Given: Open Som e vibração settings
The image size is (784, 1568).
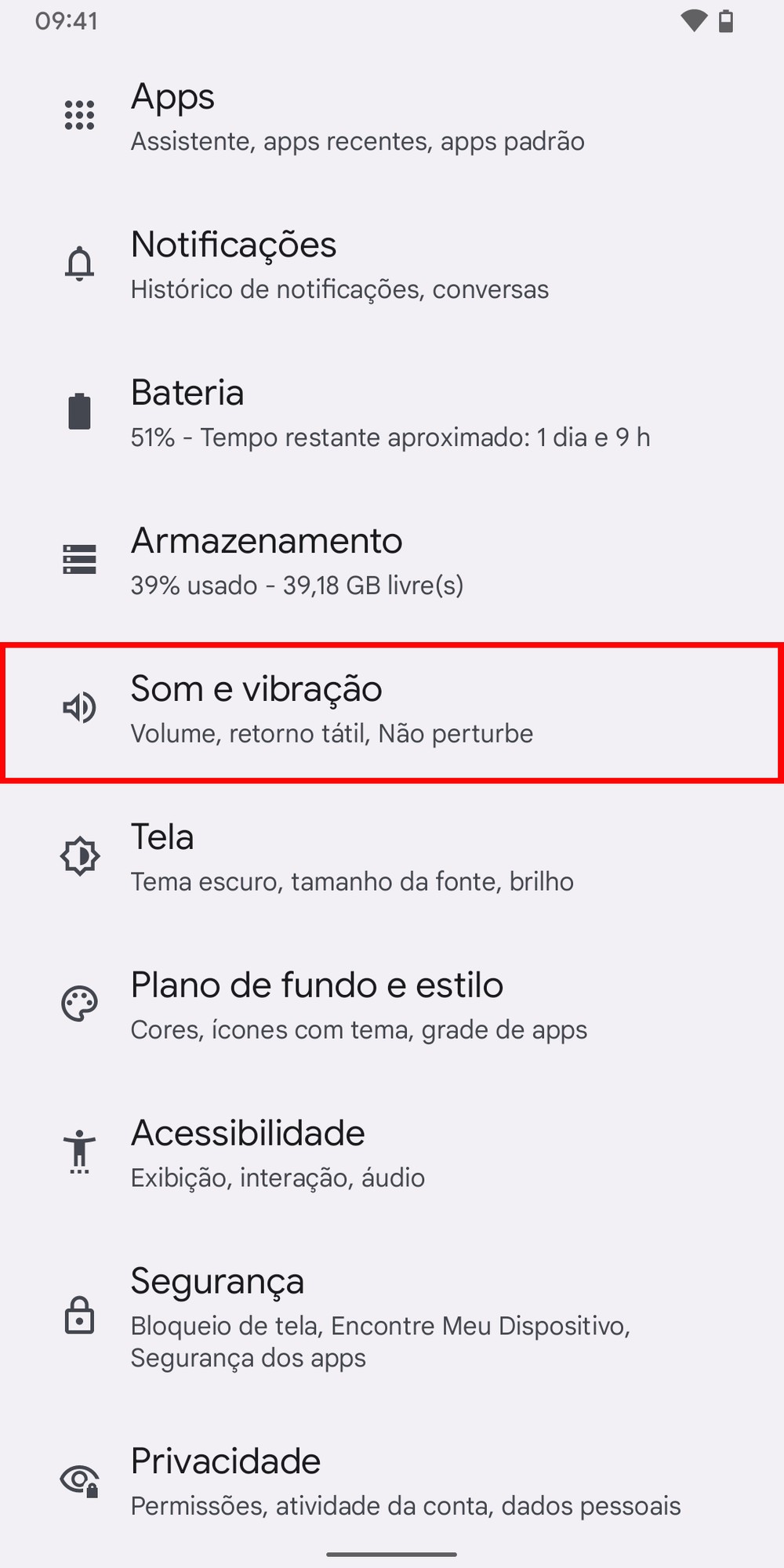Looking at the screenshot, I should [332, 710].
